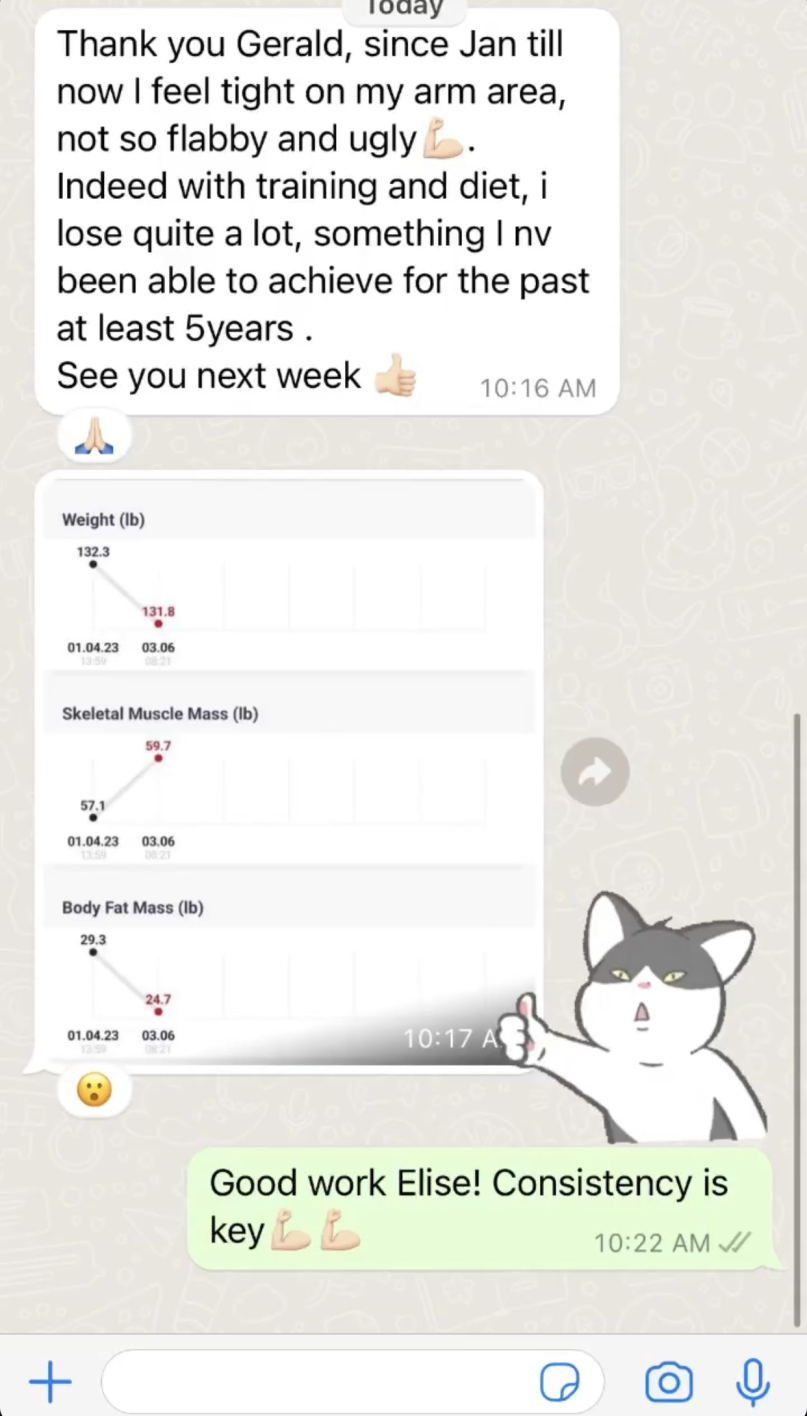The width and height of the screenshot is (807, 1416).
Task: Open the body composition chart image
Action: pyautogui.click(x=288, y=770)
